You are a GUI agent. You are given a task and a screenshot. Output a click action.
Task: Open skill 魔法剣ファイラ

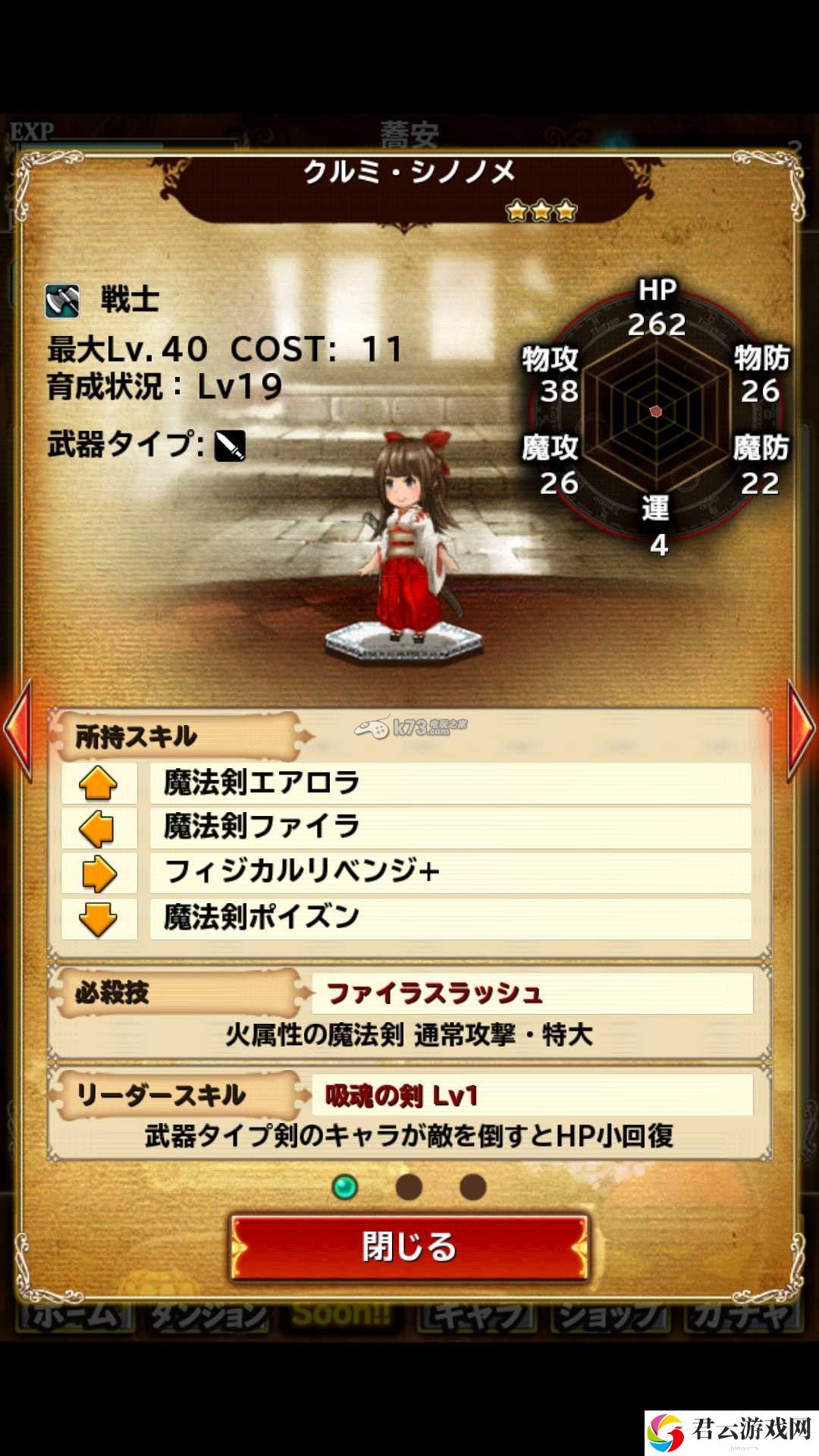tap(449, 827)
